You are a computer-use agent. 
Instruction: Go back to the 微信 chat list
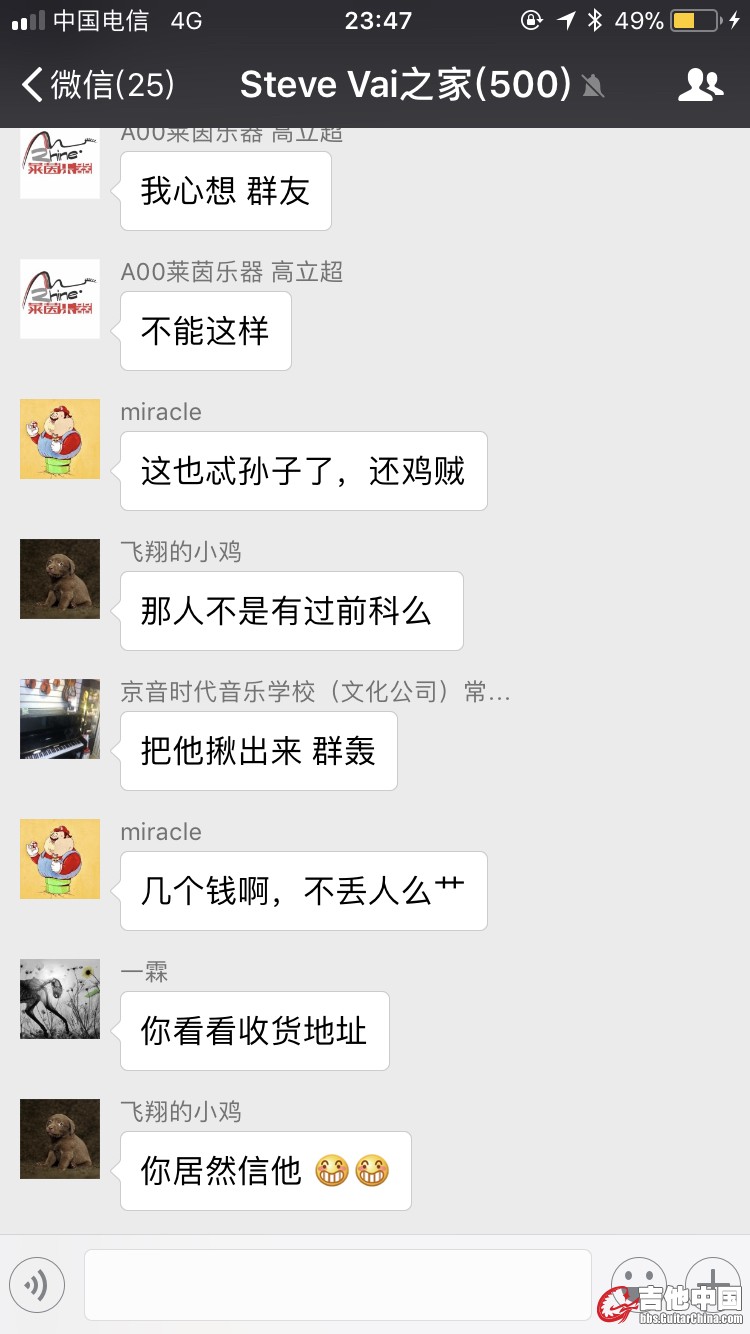[97, 85]
